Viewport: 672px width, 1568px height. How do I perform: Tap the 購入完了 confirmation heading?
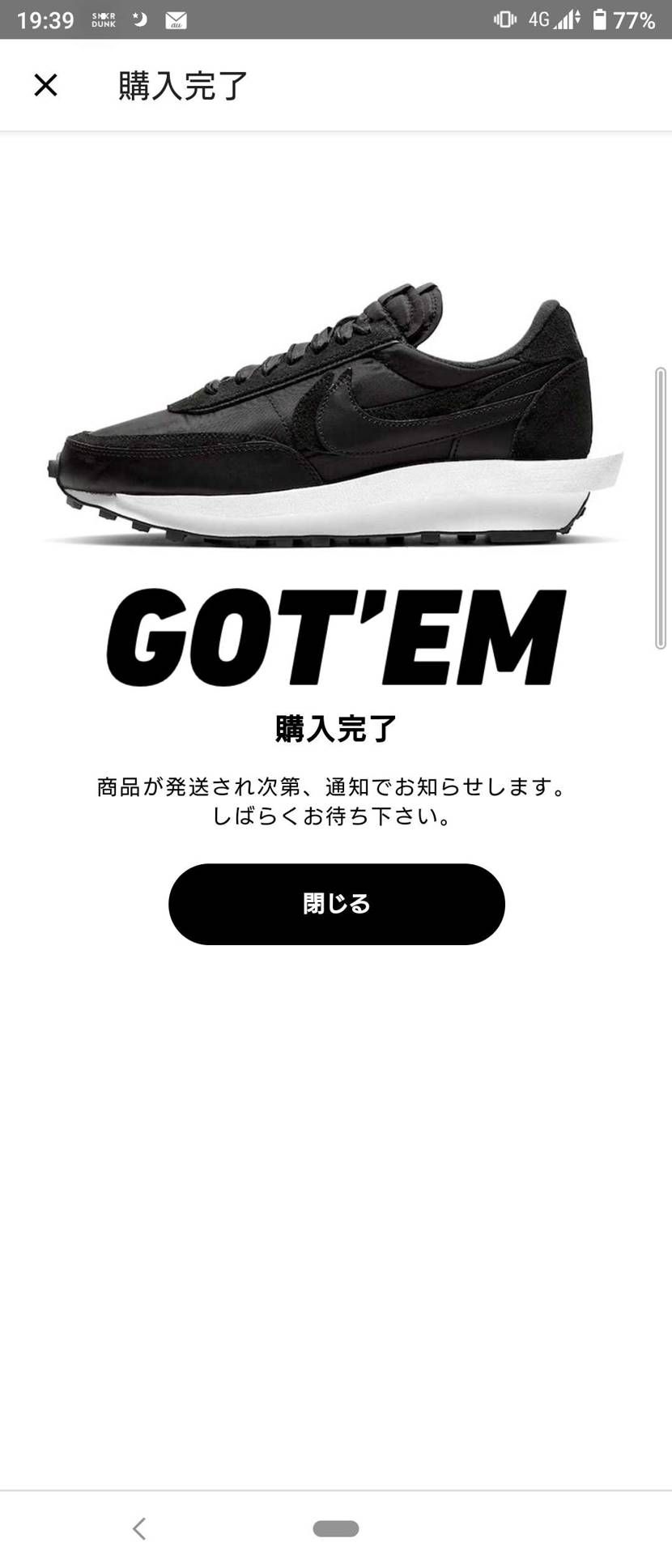coord(336,729)
